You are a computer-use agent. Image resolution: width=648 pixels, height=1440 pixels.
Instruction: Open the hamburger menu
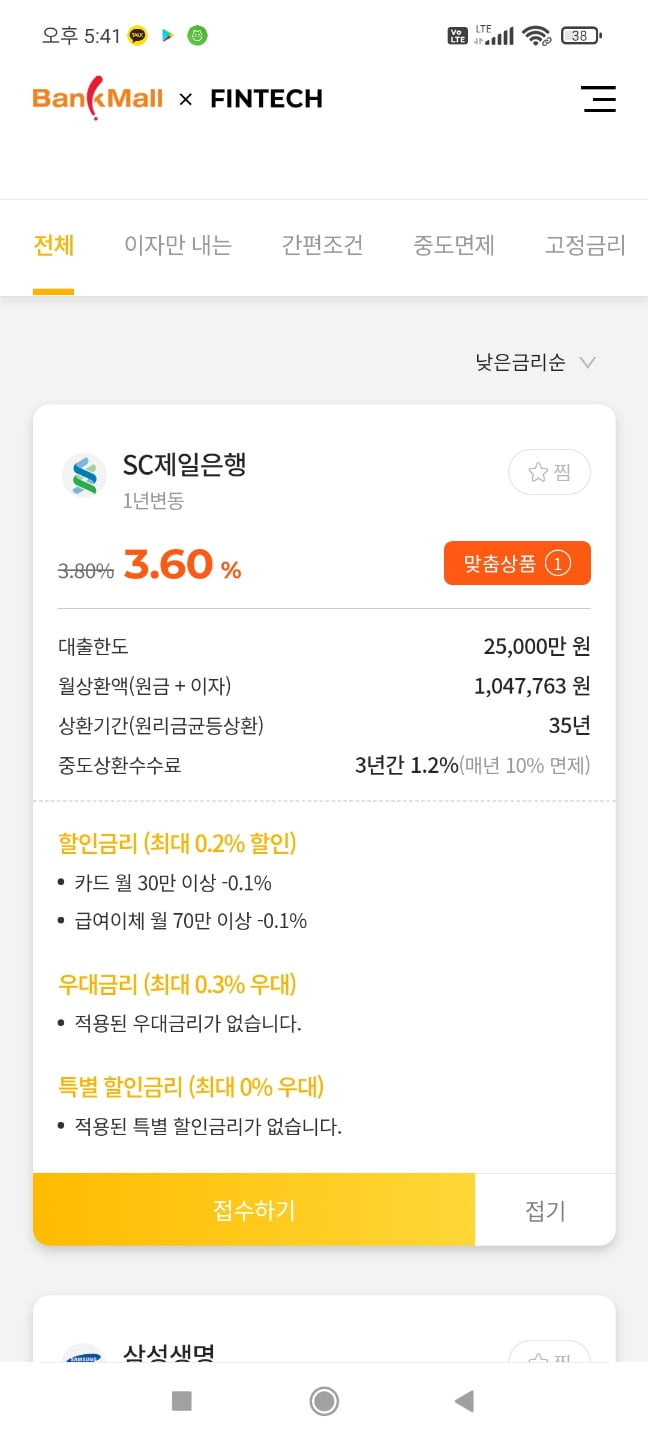pos(598,98)
